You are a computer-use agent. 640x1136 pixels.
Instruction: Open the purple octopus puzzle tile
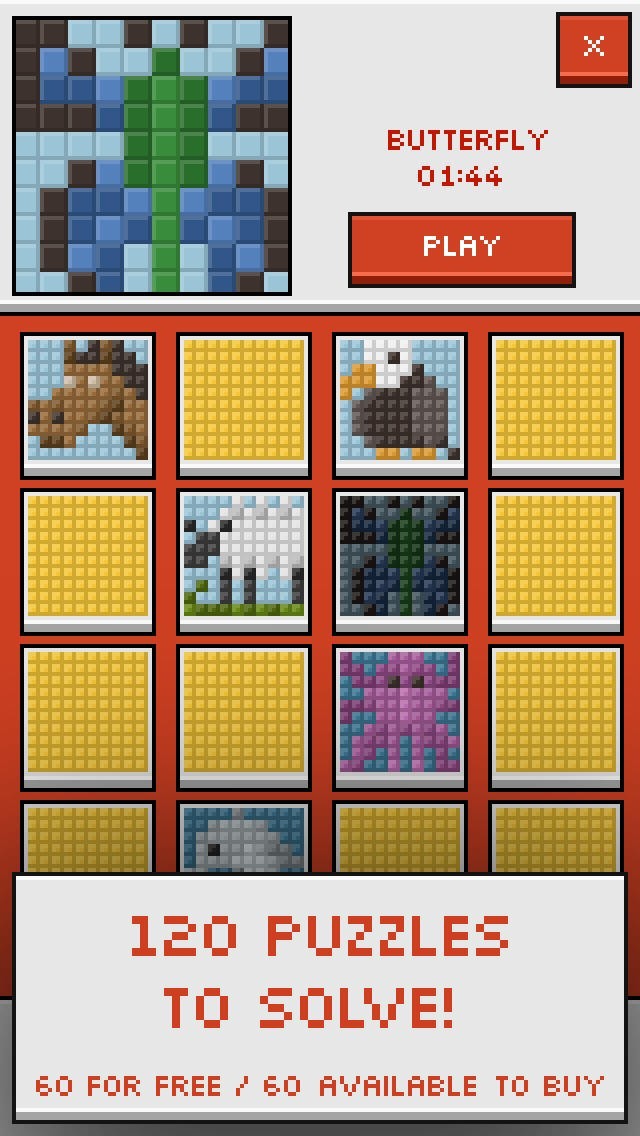tap(400, 713)
